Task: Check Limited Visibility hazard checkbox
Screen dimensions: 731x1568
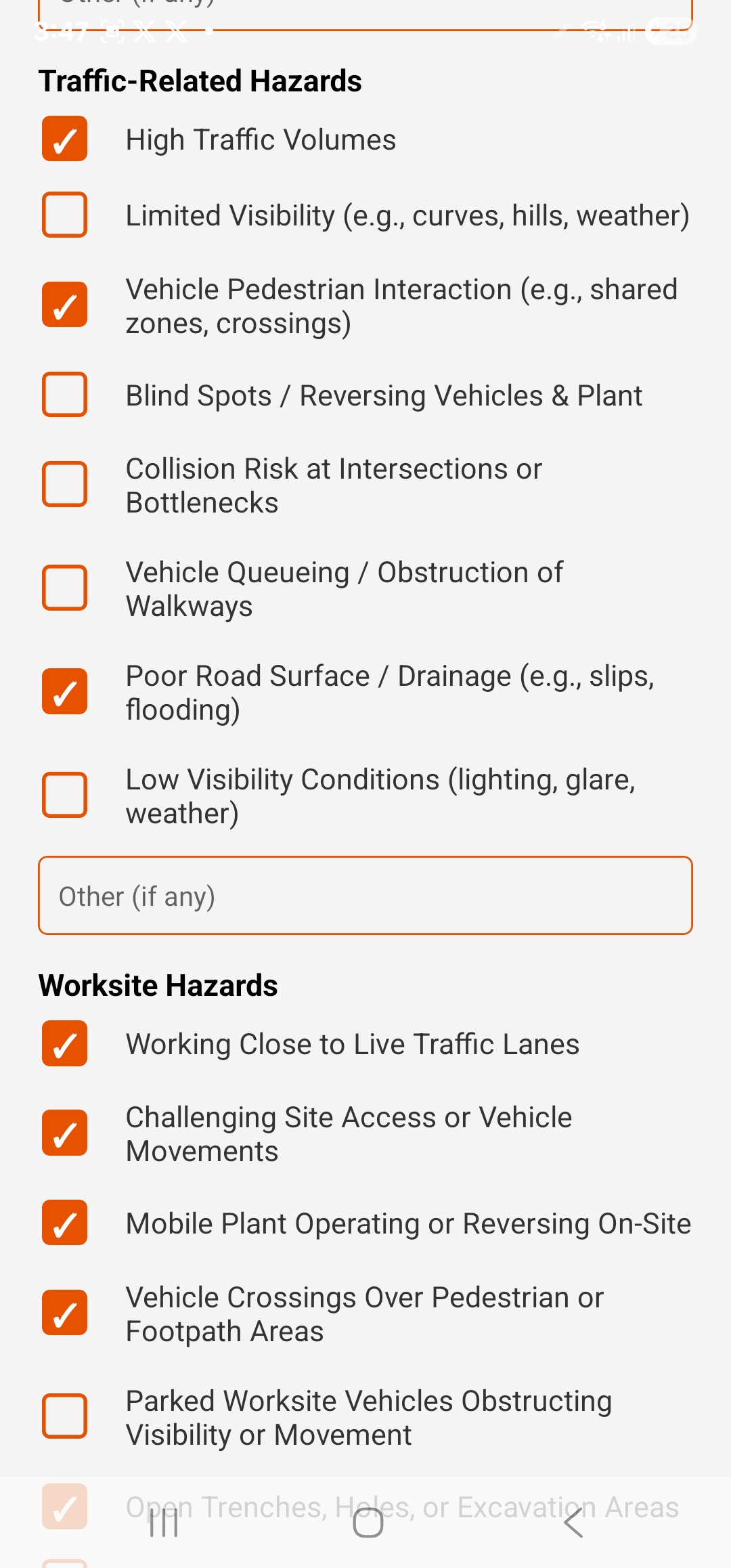Action: coord(64,215)
